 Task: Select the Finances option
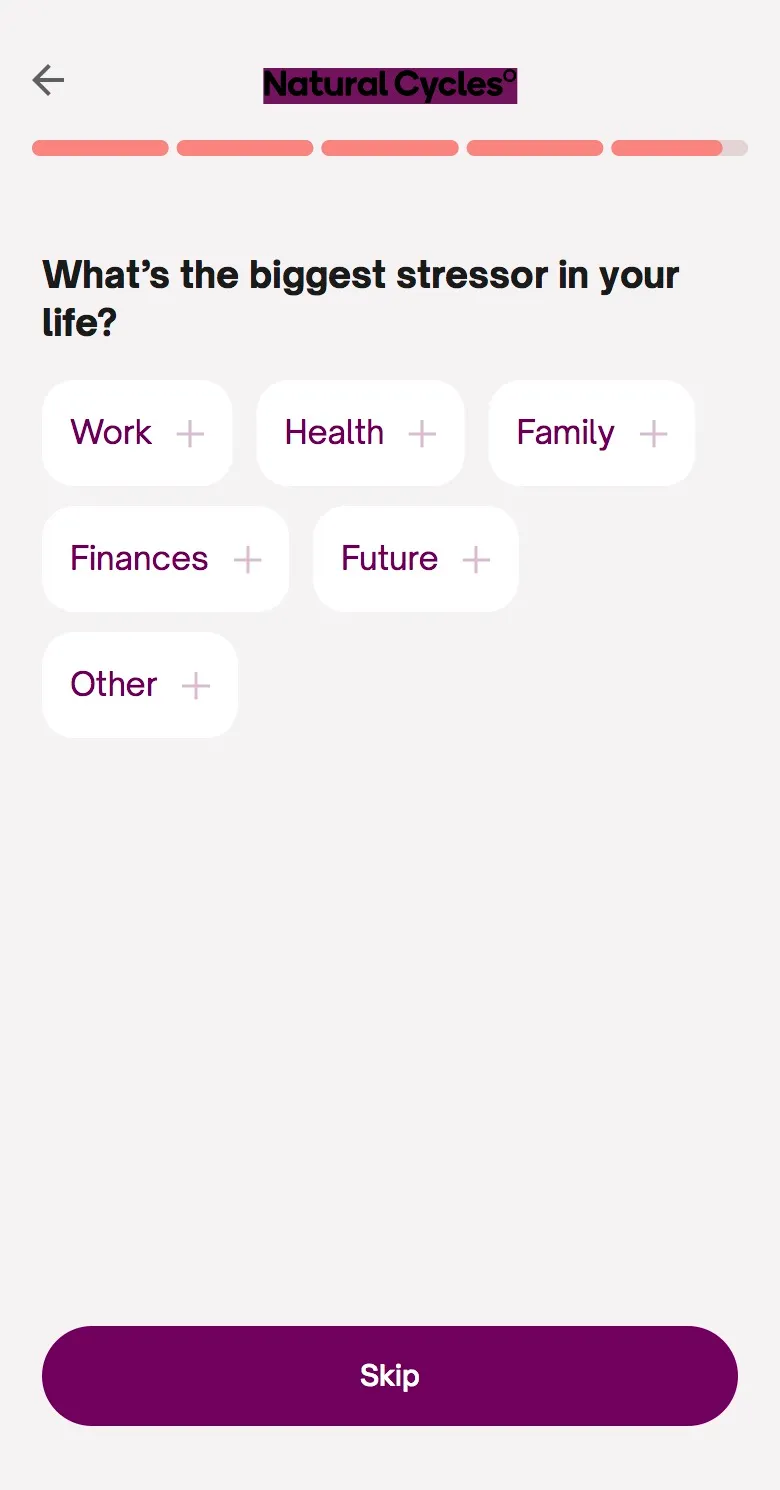click(165, 559)
